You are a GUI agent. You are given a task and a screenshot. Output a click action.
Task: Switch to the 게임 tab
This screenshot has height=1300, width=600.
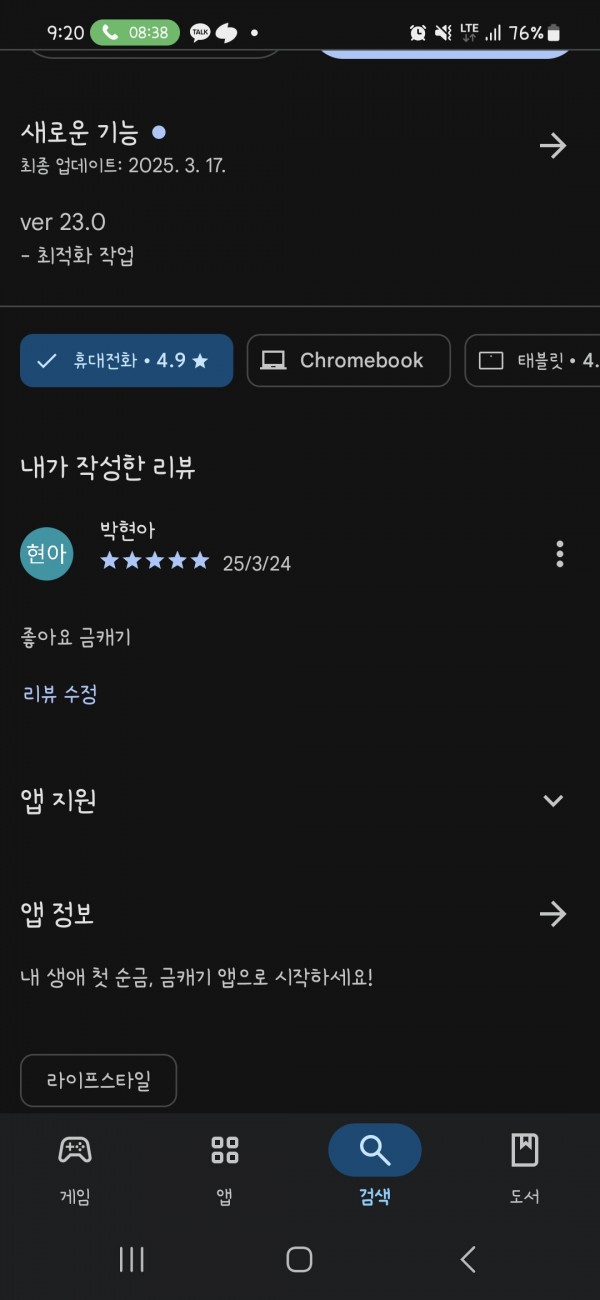click(x=75, y=1167)
